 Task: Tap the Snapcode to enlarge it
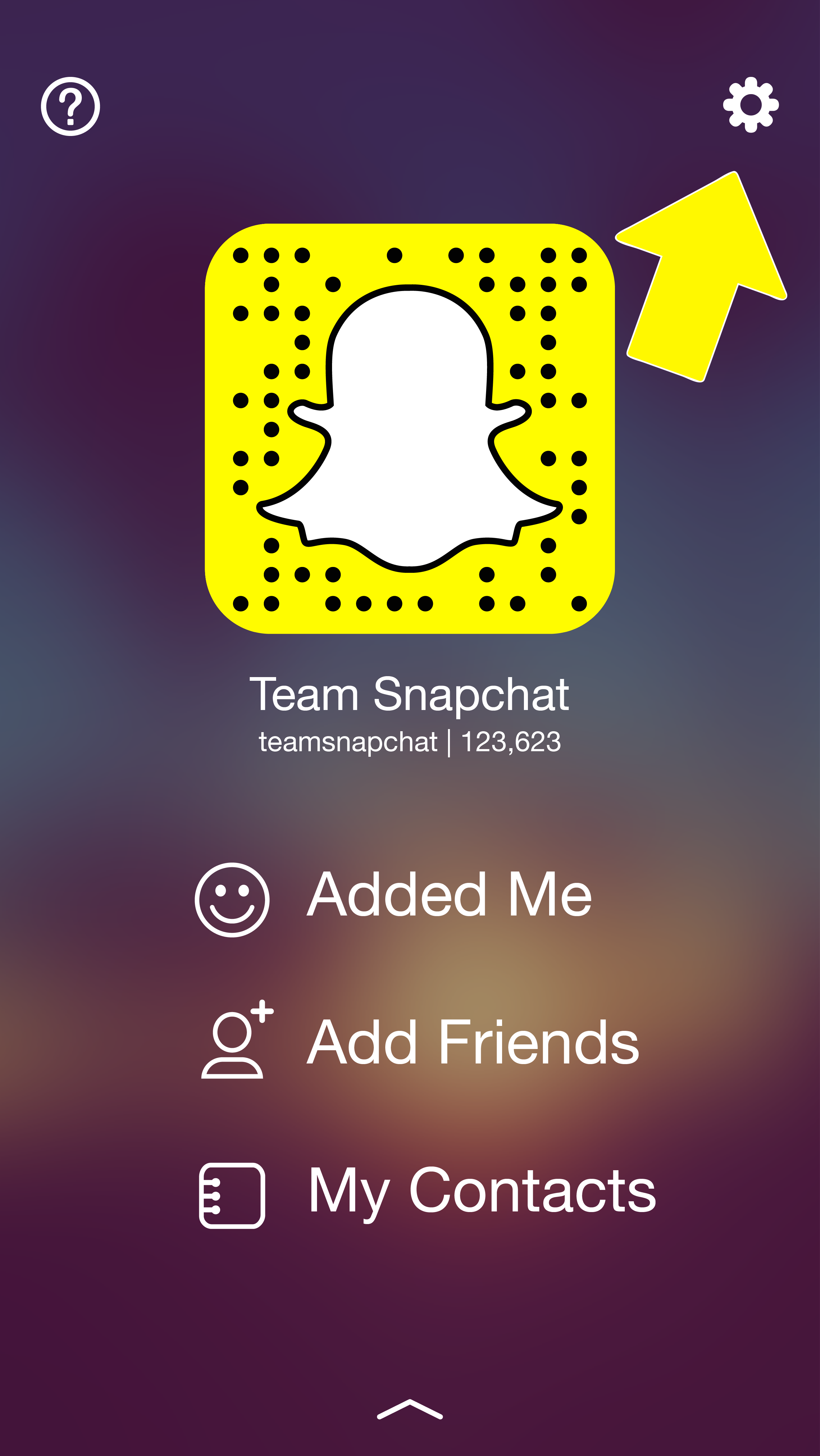point(410,429)
